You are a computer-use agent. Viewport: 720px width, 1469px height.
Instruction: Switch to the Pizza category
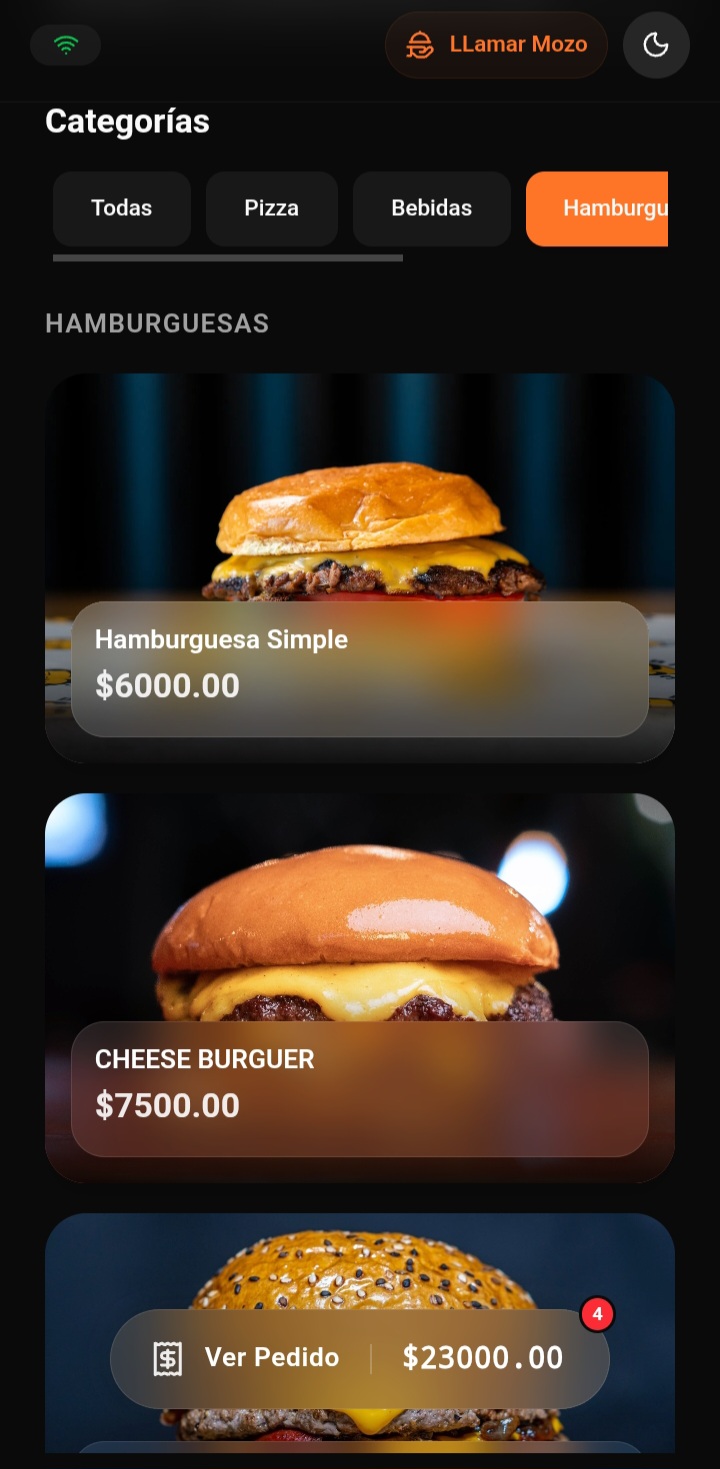271,208
